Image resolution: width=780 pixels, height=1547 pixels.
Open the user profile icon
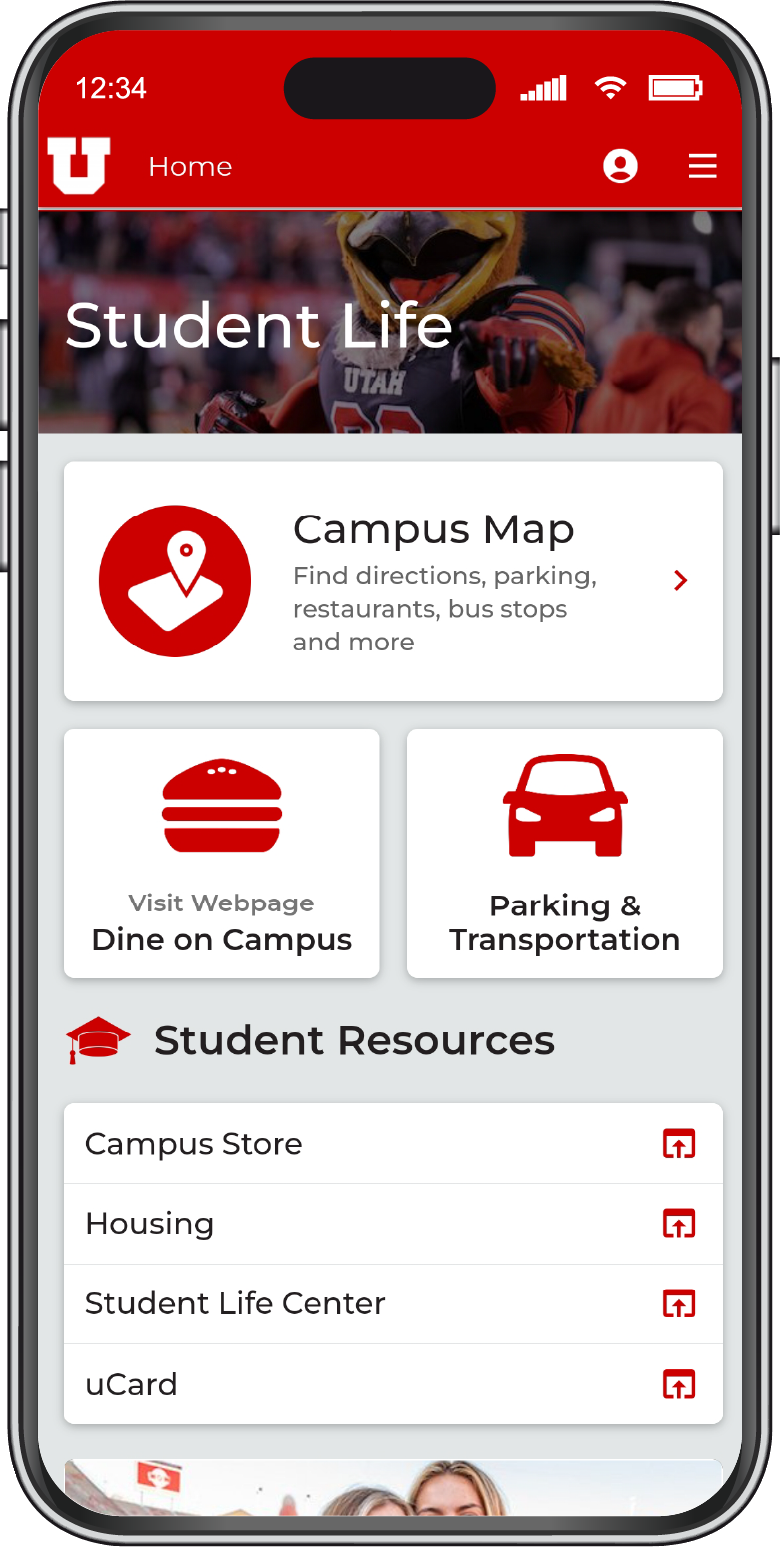click(620, 166)
